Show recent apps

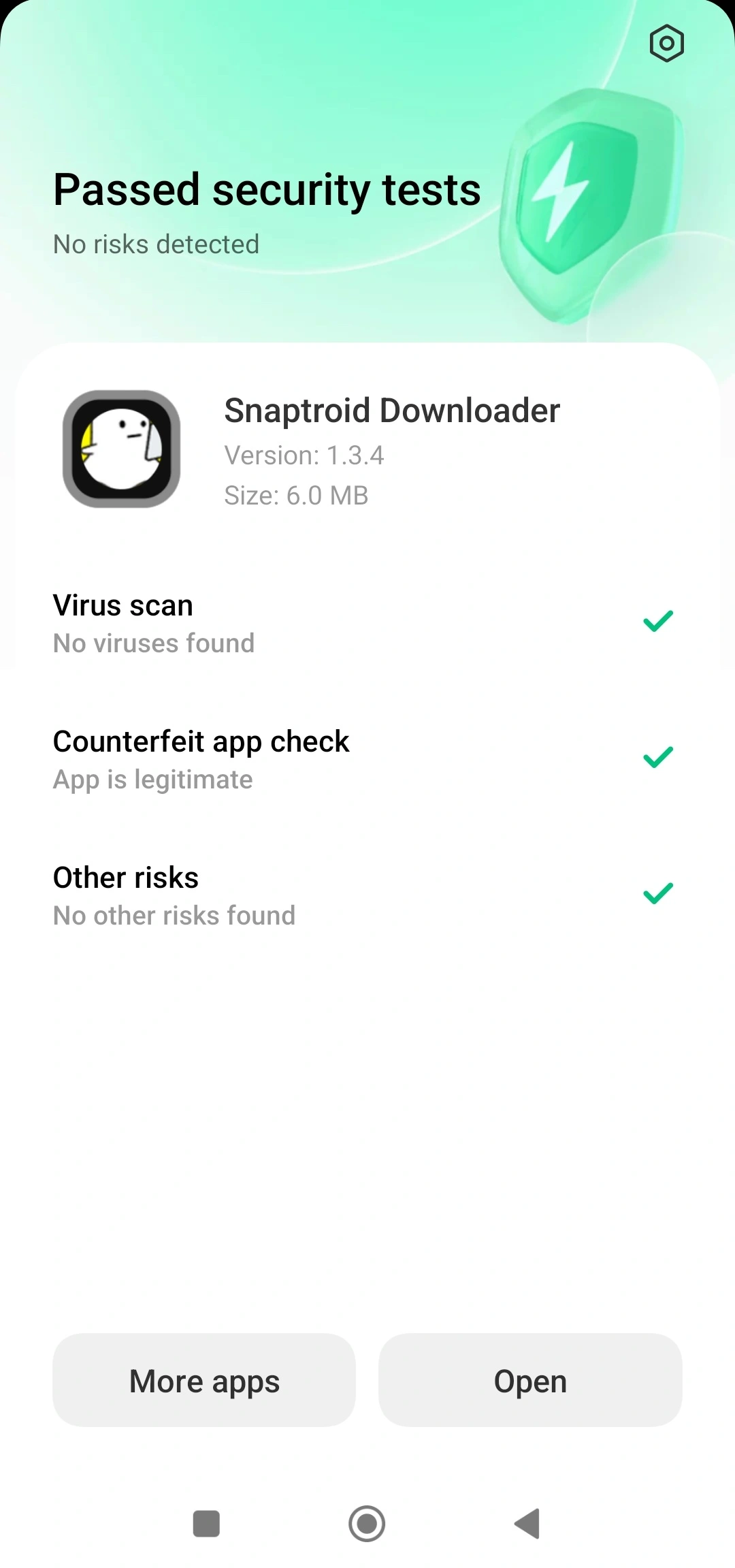click(206, 1523)
